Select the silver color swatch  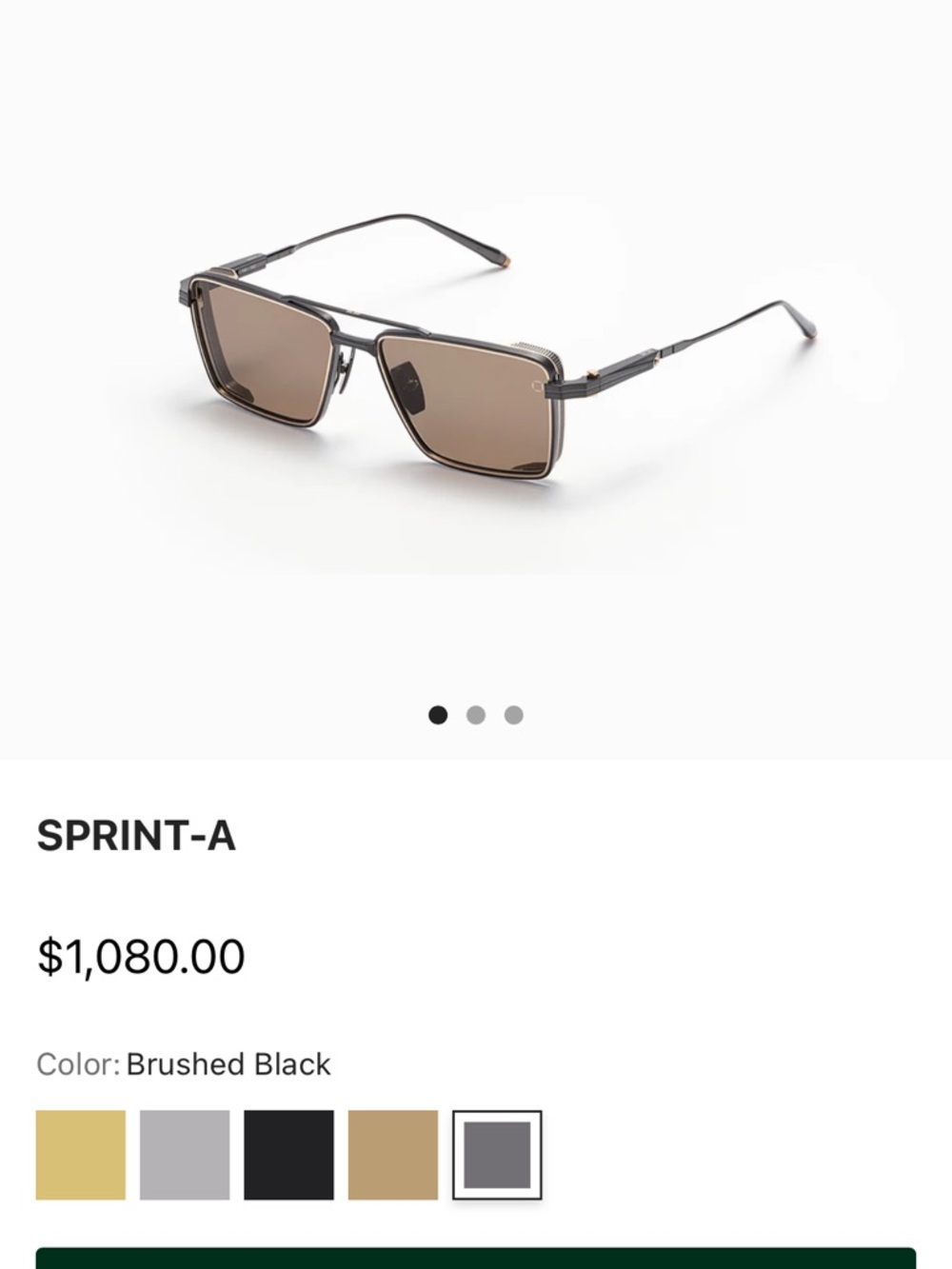[x=187, y=1150]
